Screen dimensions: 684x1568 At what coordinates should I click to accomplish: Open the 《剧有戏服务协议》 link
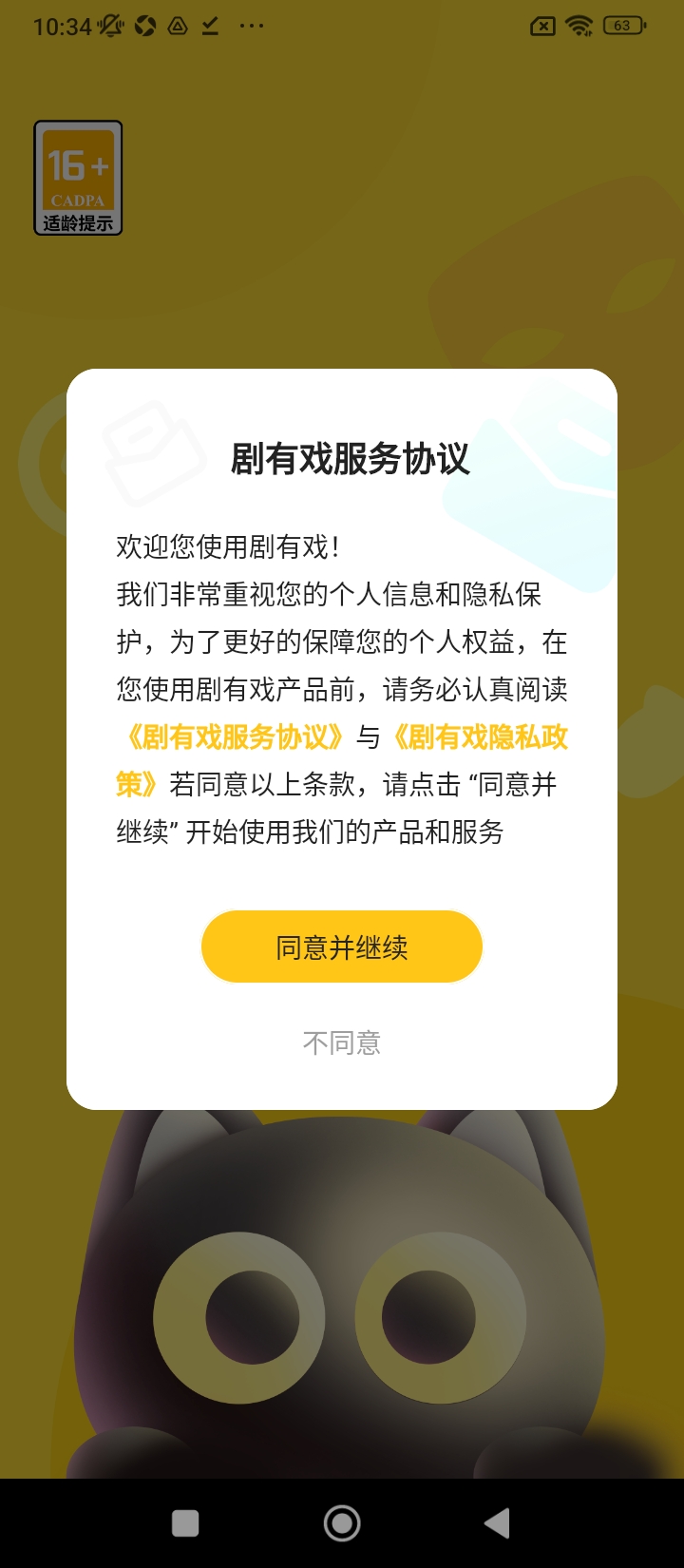click(233, 737)
